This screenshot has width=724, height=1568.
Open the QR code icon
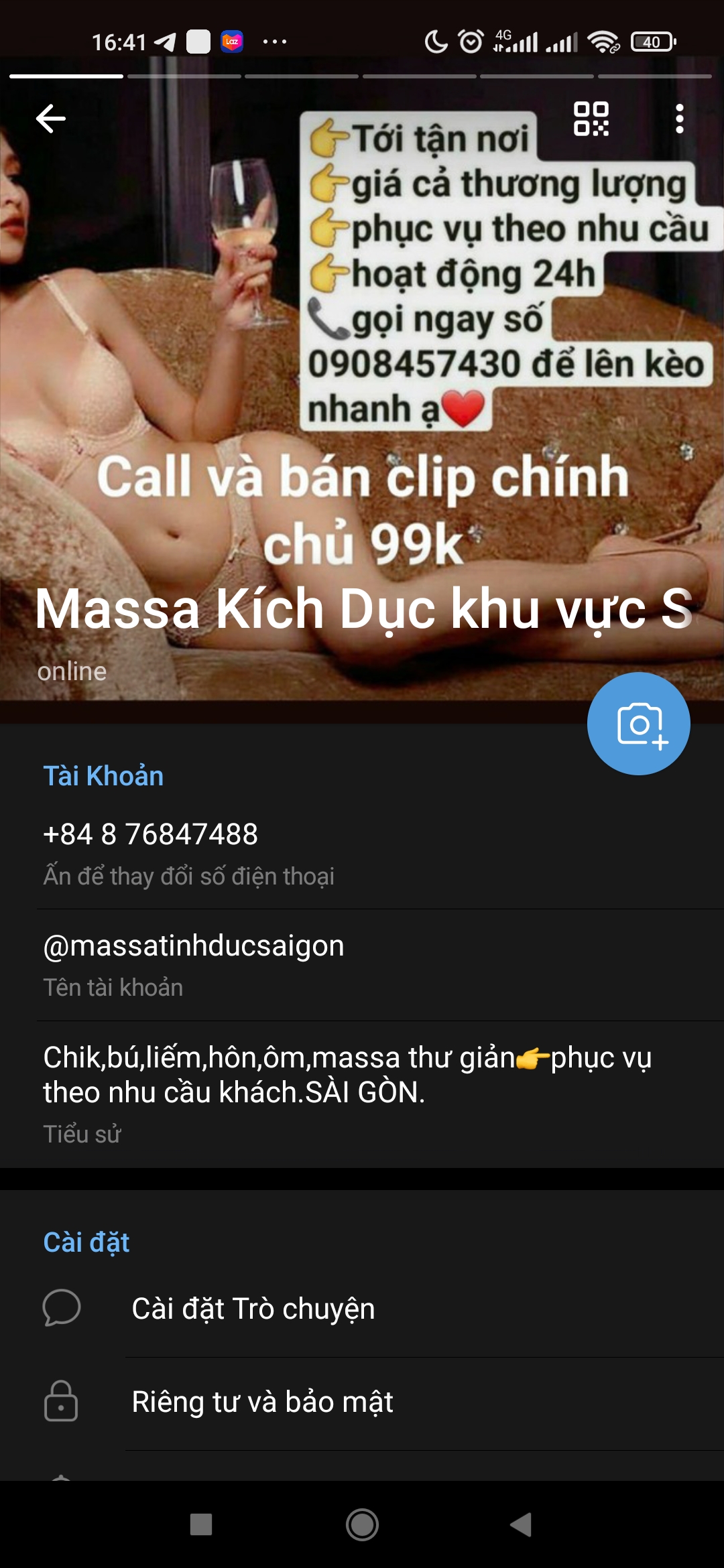pos(591,119)
